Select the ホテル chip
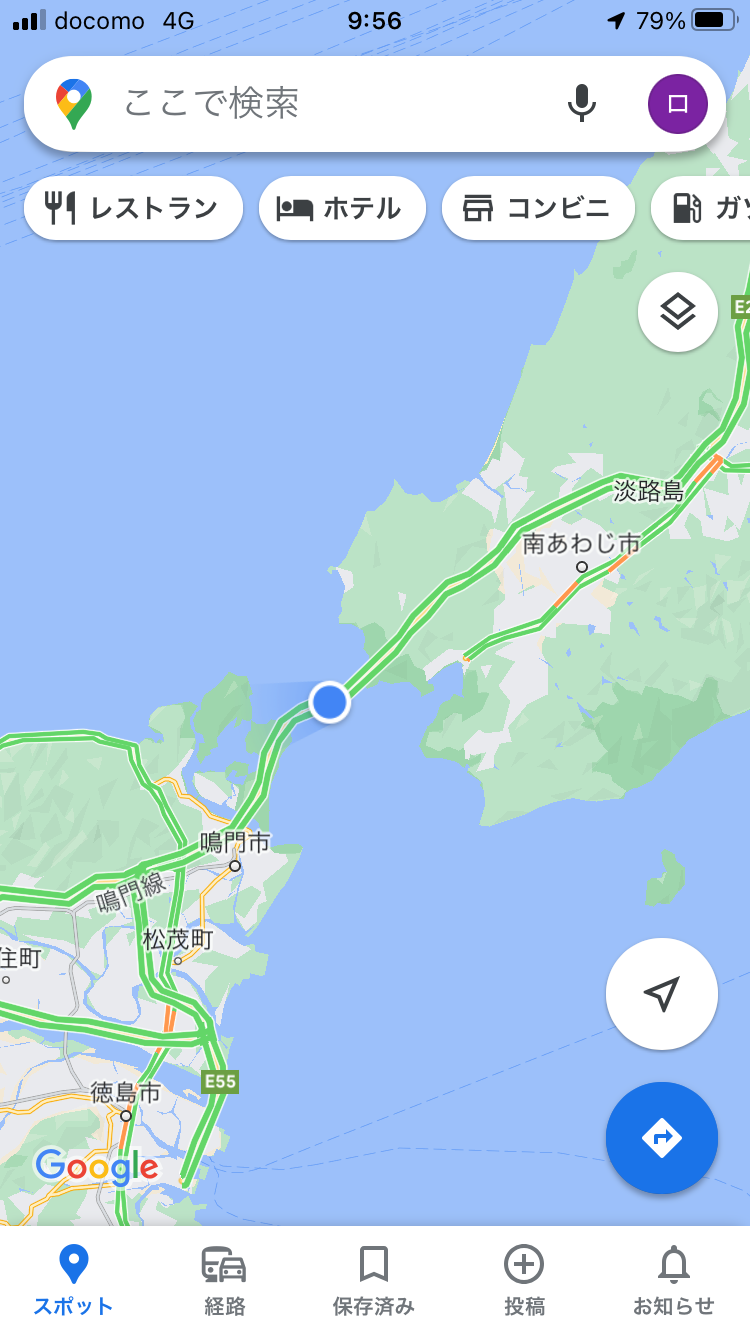The width and height of the screenshot is (750, 1334). point(342,208)
